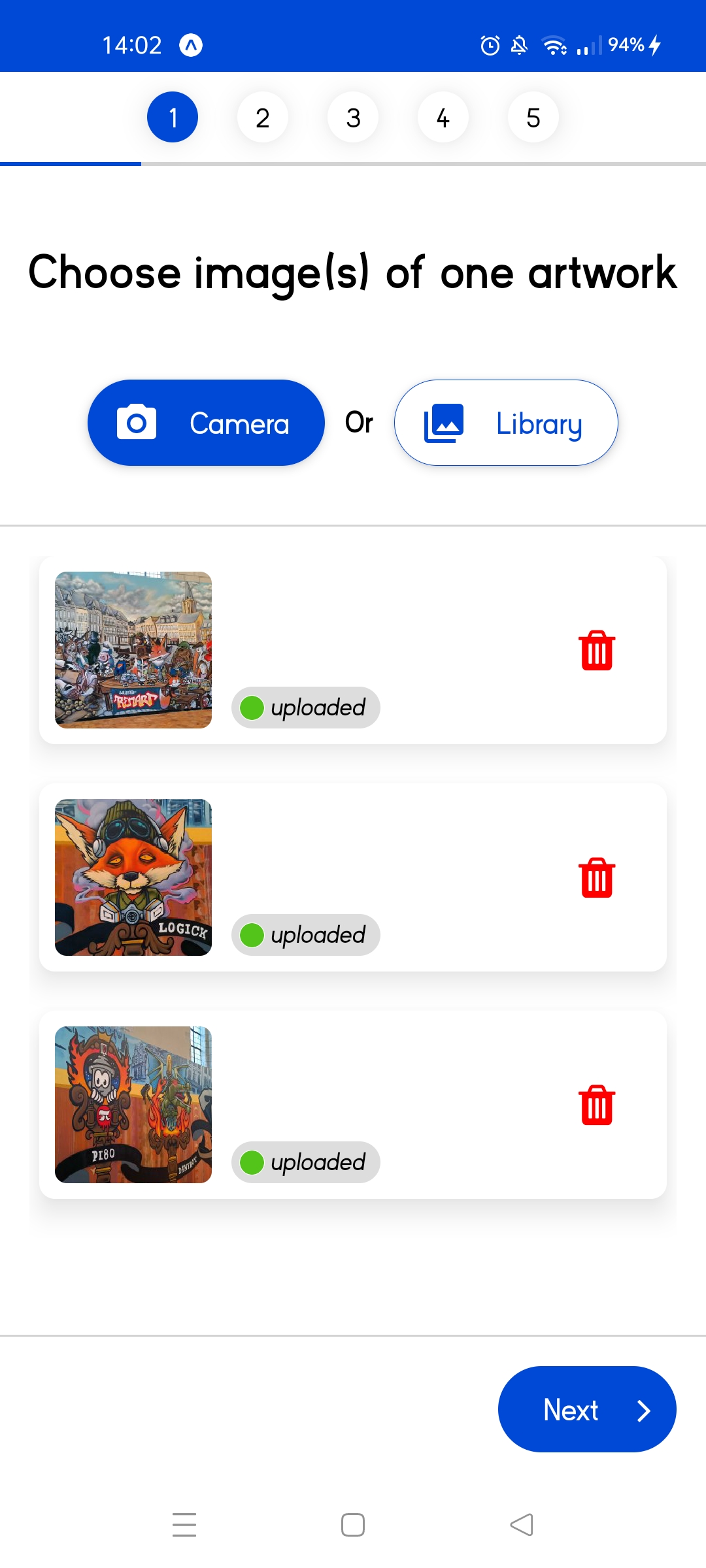Select step 1 in the stepper

pyautogui.click(x=173, y=118)
